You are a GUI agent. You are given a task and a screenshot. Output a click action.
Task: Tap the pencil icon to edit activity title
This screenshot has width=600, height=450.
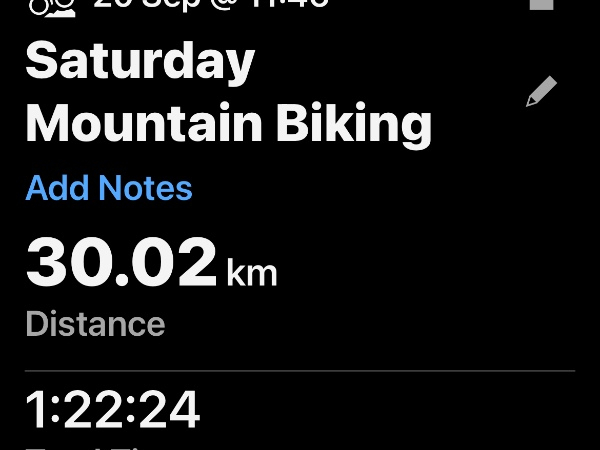(541, 93)
